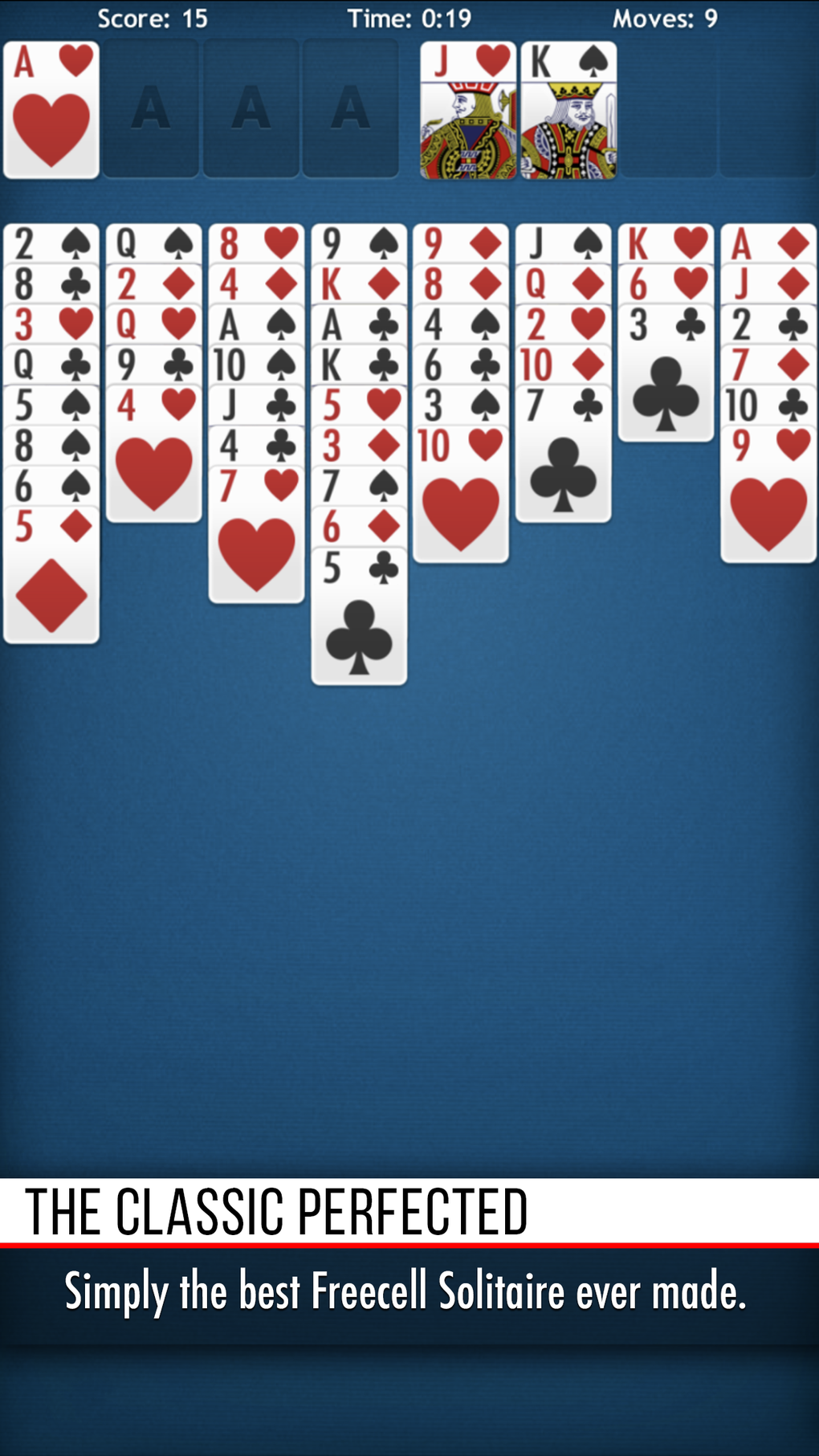Image resolution: width=819 pixels, height=1456 pixels.
Task: Select the first empty foundation slot marked A
Action: [153, 108]
